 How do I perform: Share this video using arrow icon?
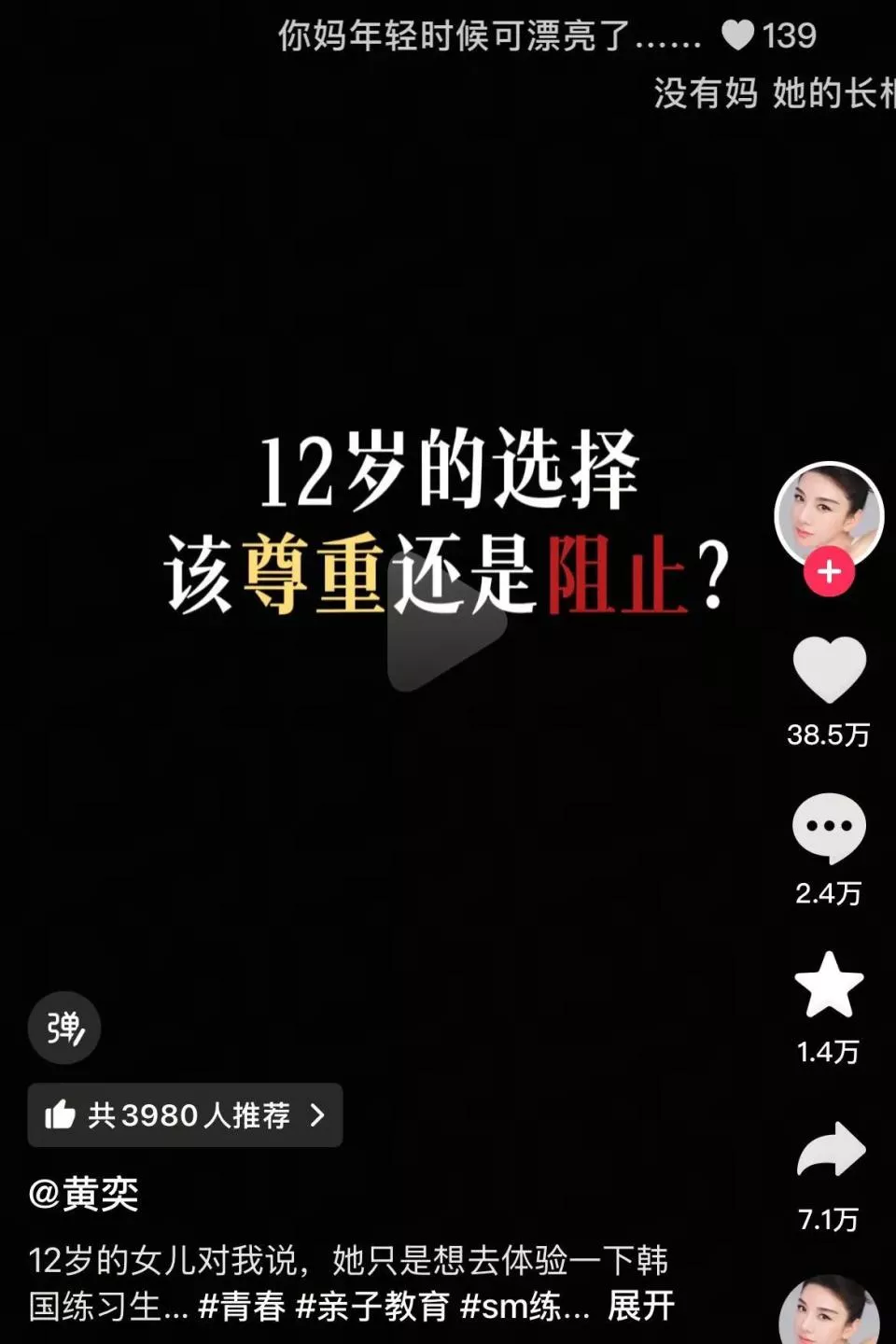coord(831,1150)
